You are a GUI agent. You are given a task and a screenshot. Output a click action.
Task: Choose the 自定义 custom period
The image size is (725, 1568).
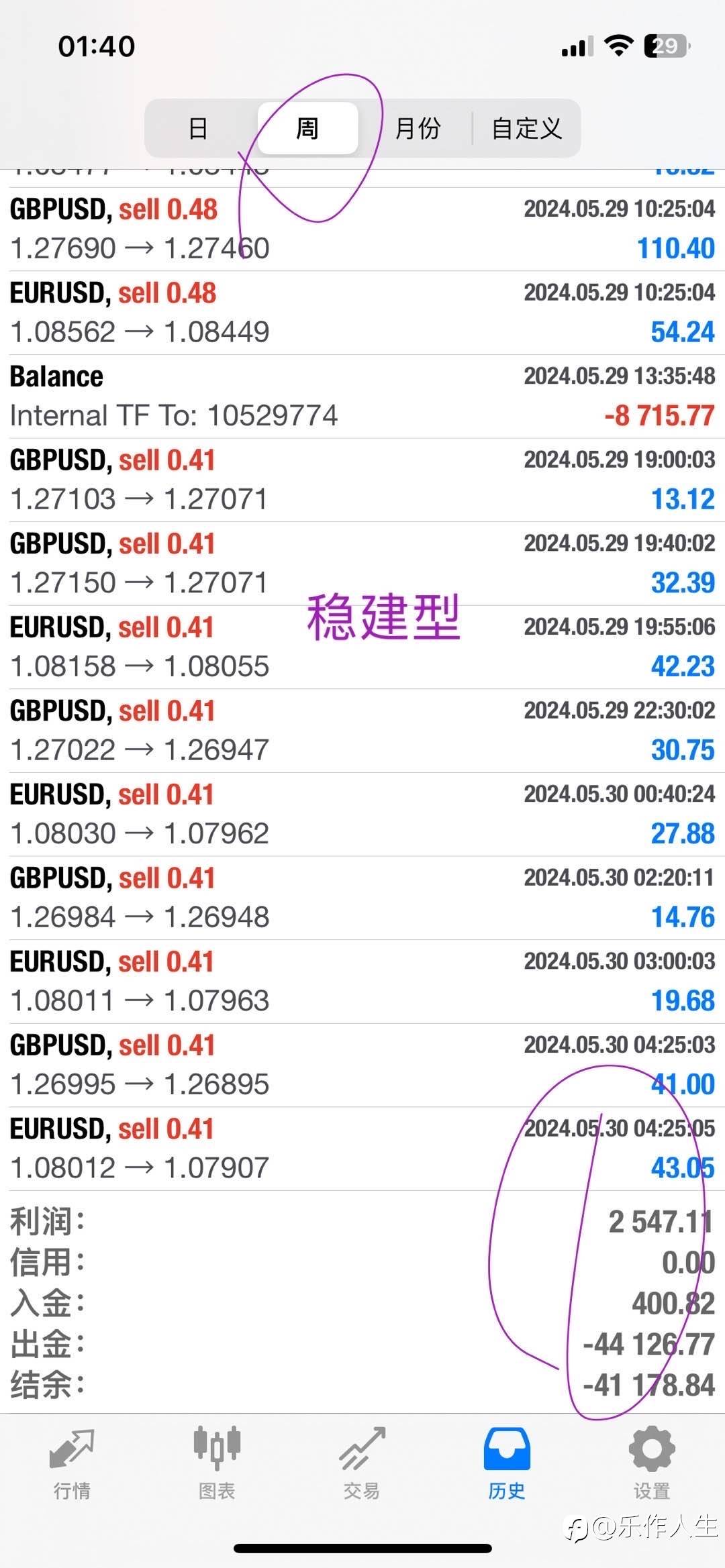(526, 128)
